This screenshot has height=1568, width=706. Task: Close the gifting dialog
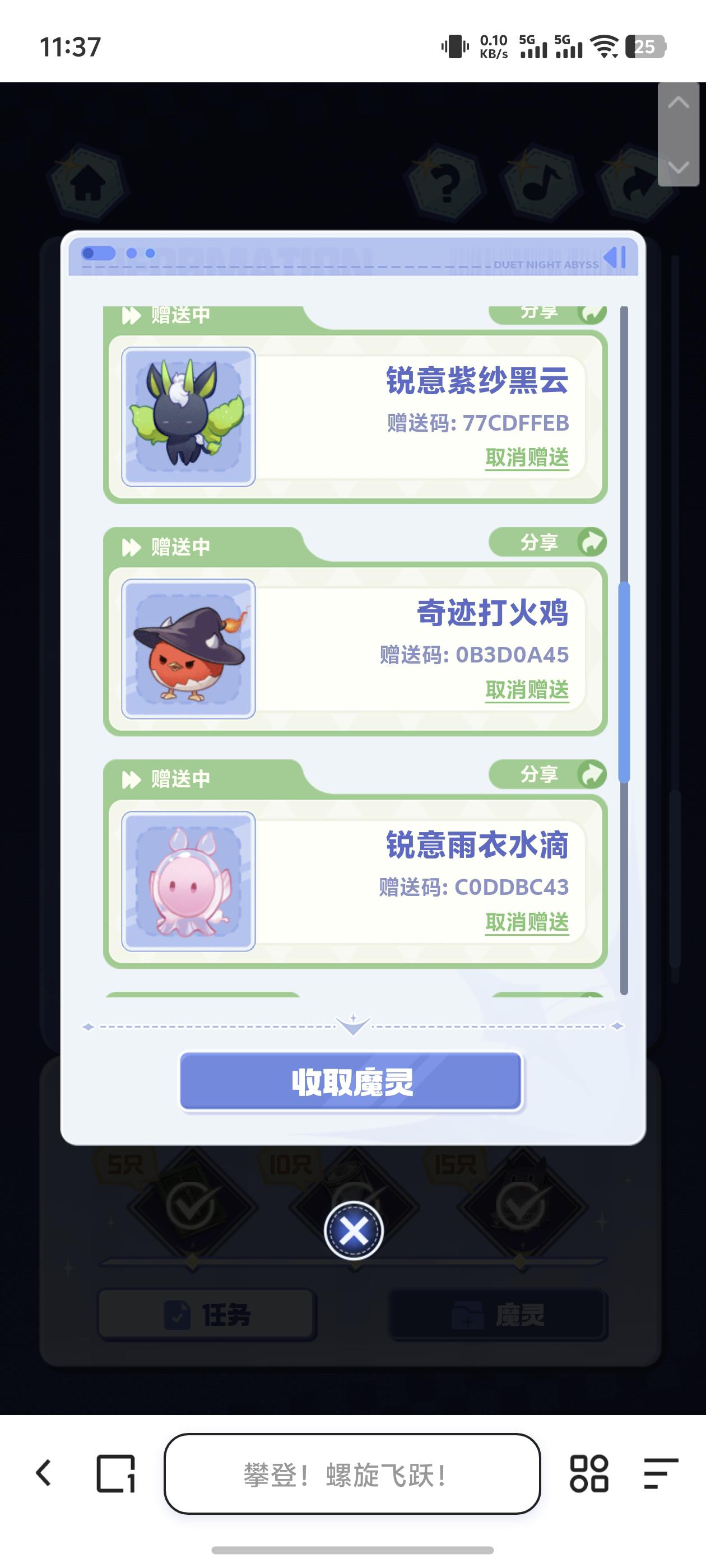[354, 1231]
